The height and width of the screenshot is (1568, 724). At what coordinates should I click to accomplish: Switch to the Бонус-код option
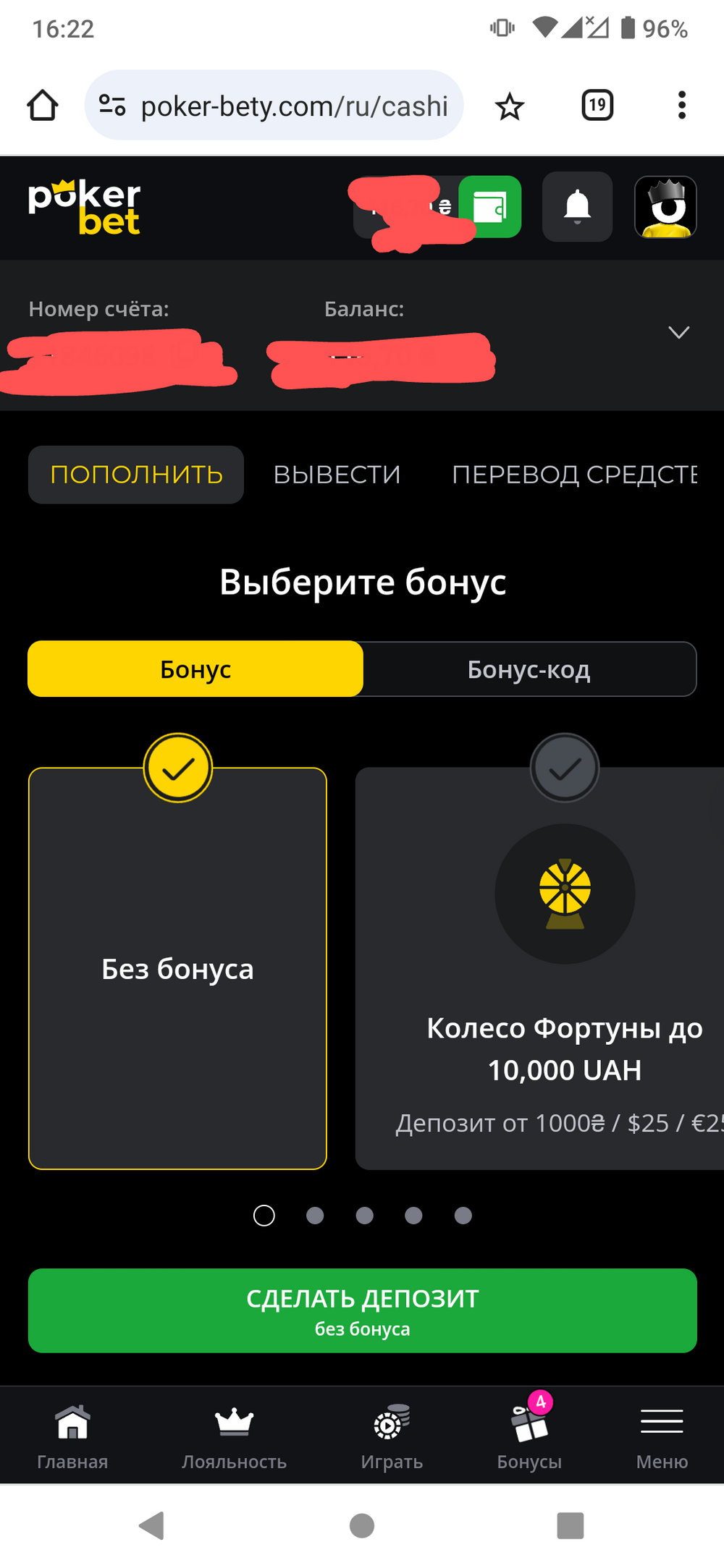pyautogui.click(x=529, y=669)
